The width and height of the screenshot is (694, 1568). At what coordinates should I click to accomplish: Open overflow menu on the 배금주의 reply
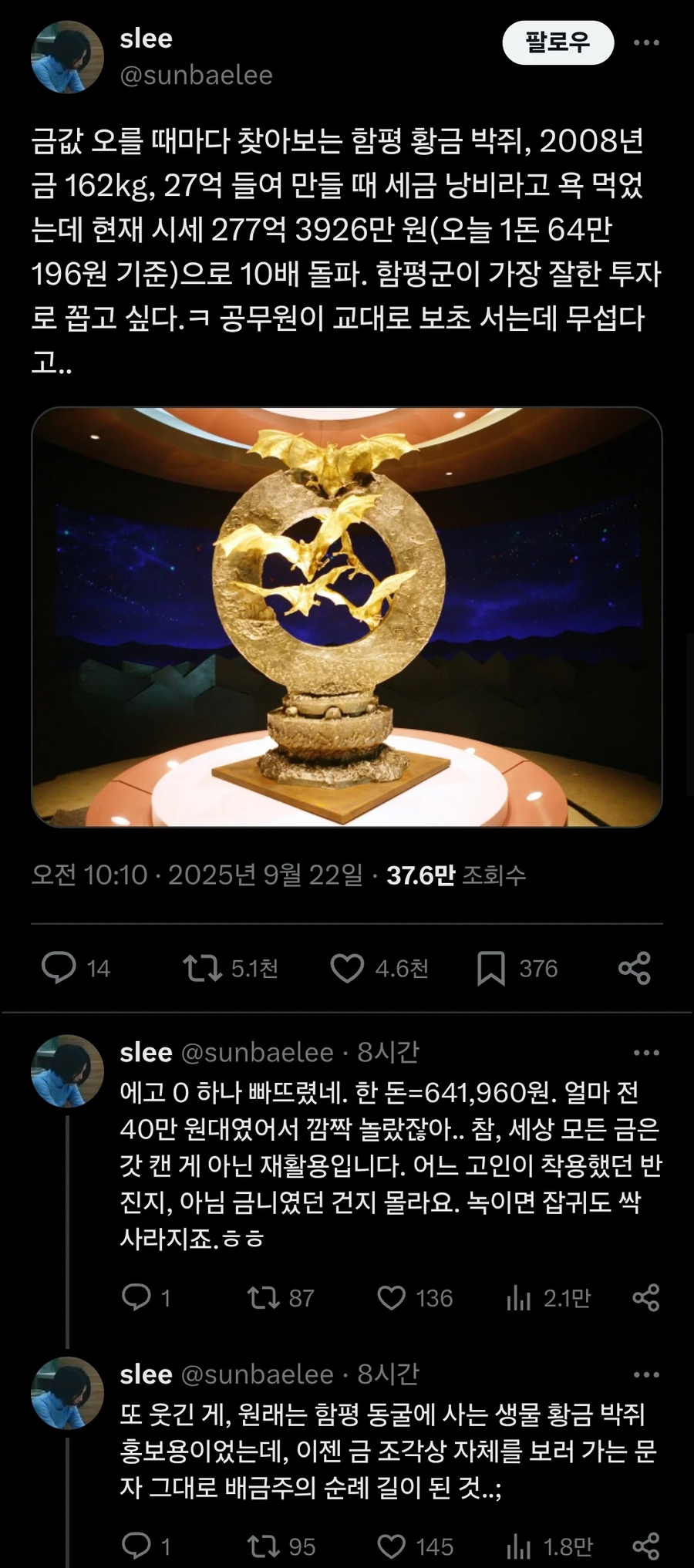(x=645, y=1374)
